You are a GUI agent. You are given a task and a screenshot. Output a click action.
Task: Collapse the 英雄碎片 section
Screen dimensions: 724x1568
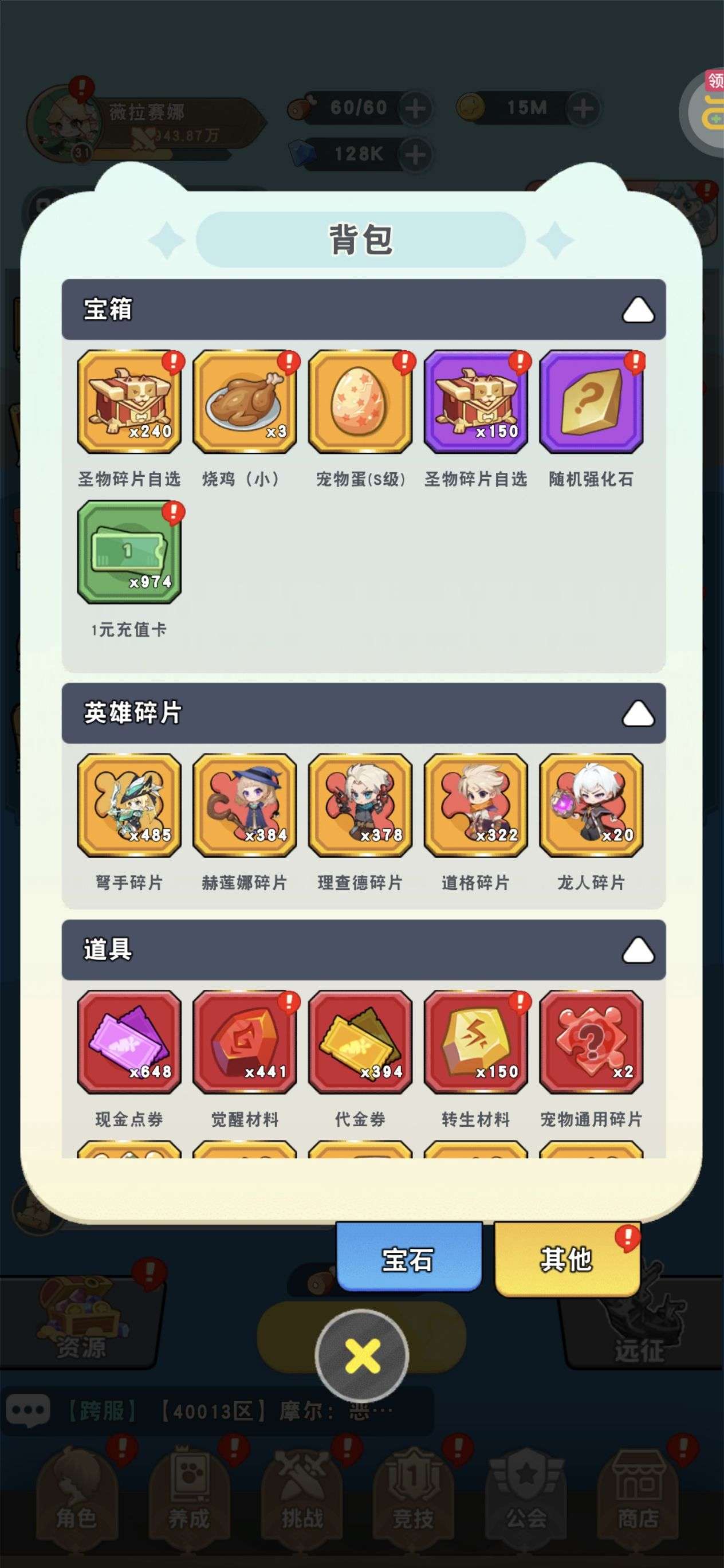point(638,714)
